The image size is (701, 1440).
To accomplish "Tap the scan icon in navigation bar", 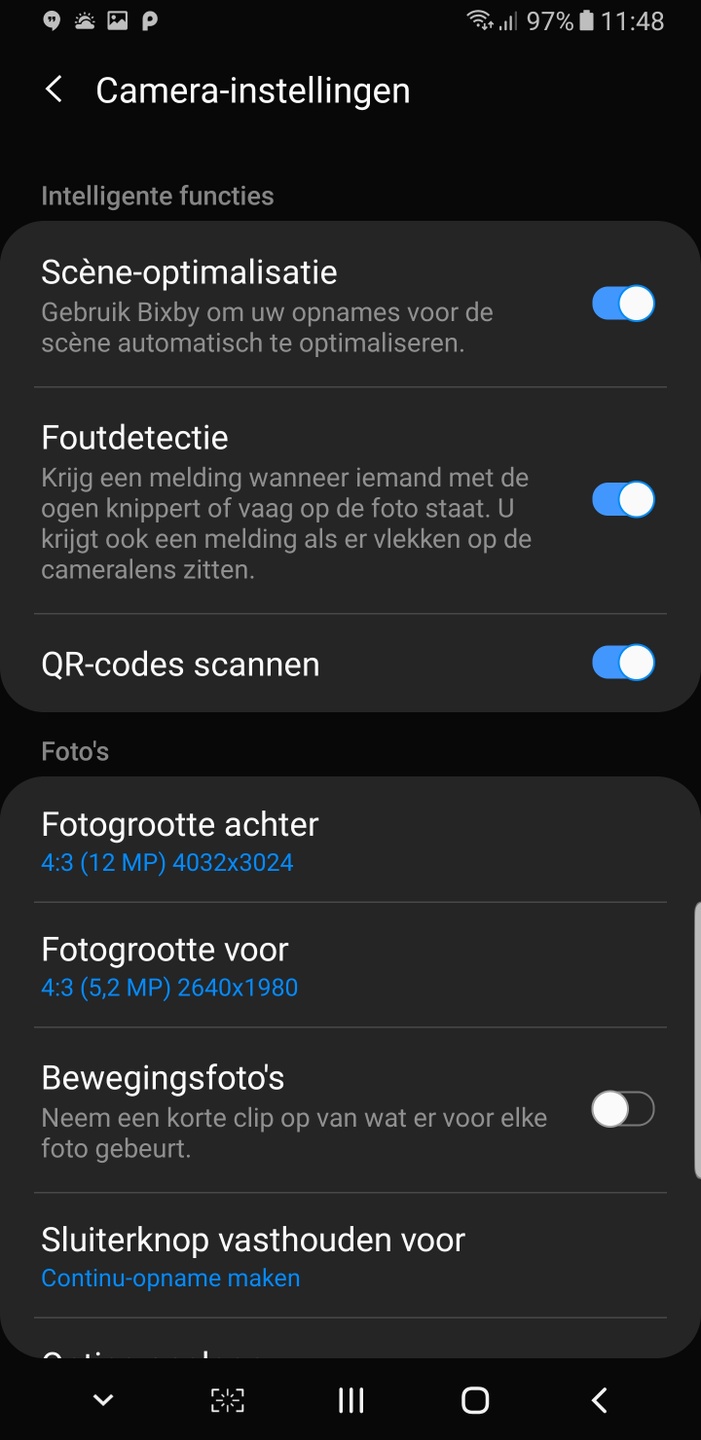I will (x=227, y=1400).
